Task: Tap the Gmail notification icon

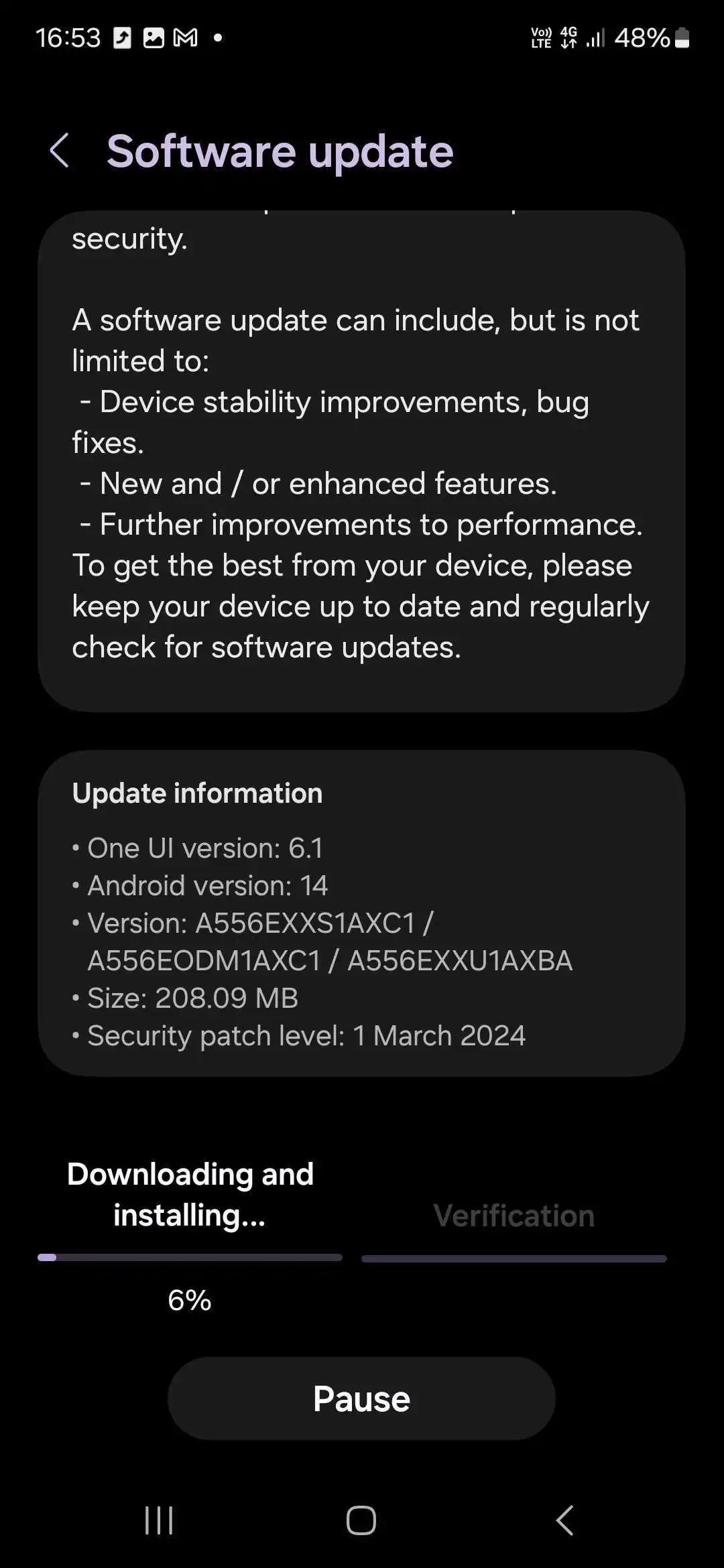Action: [x=184, y=38]
